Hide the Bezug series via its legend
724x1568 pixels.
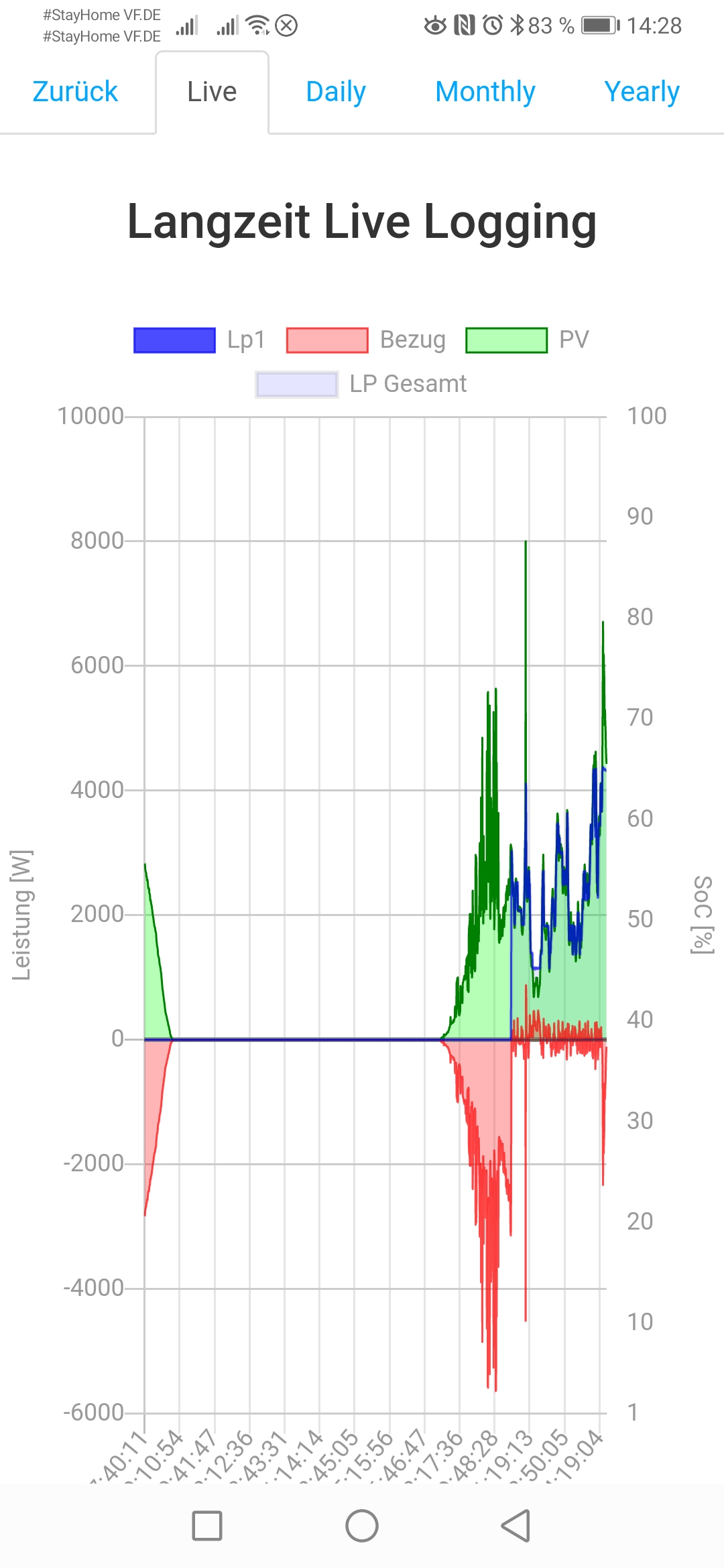(x=366, y=340)
